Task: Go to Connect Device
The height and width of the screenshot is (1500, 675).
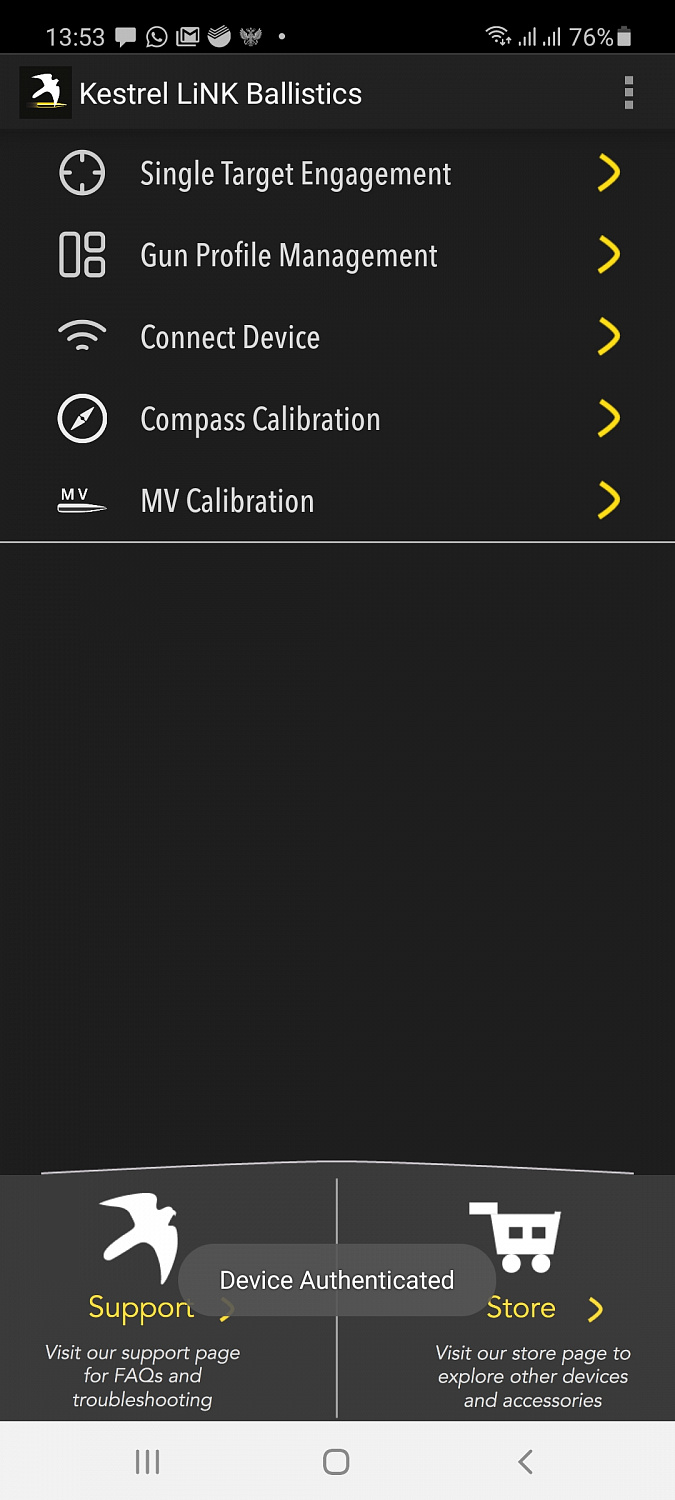Action: [337, 338]
